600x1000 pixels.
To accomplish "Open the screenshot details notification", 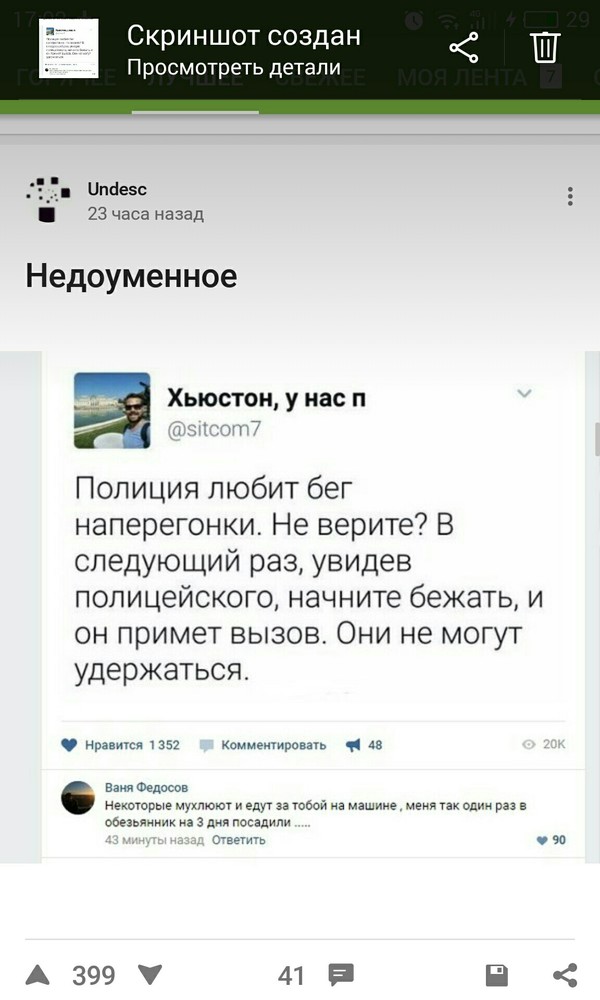I will (x=243, y=51).
